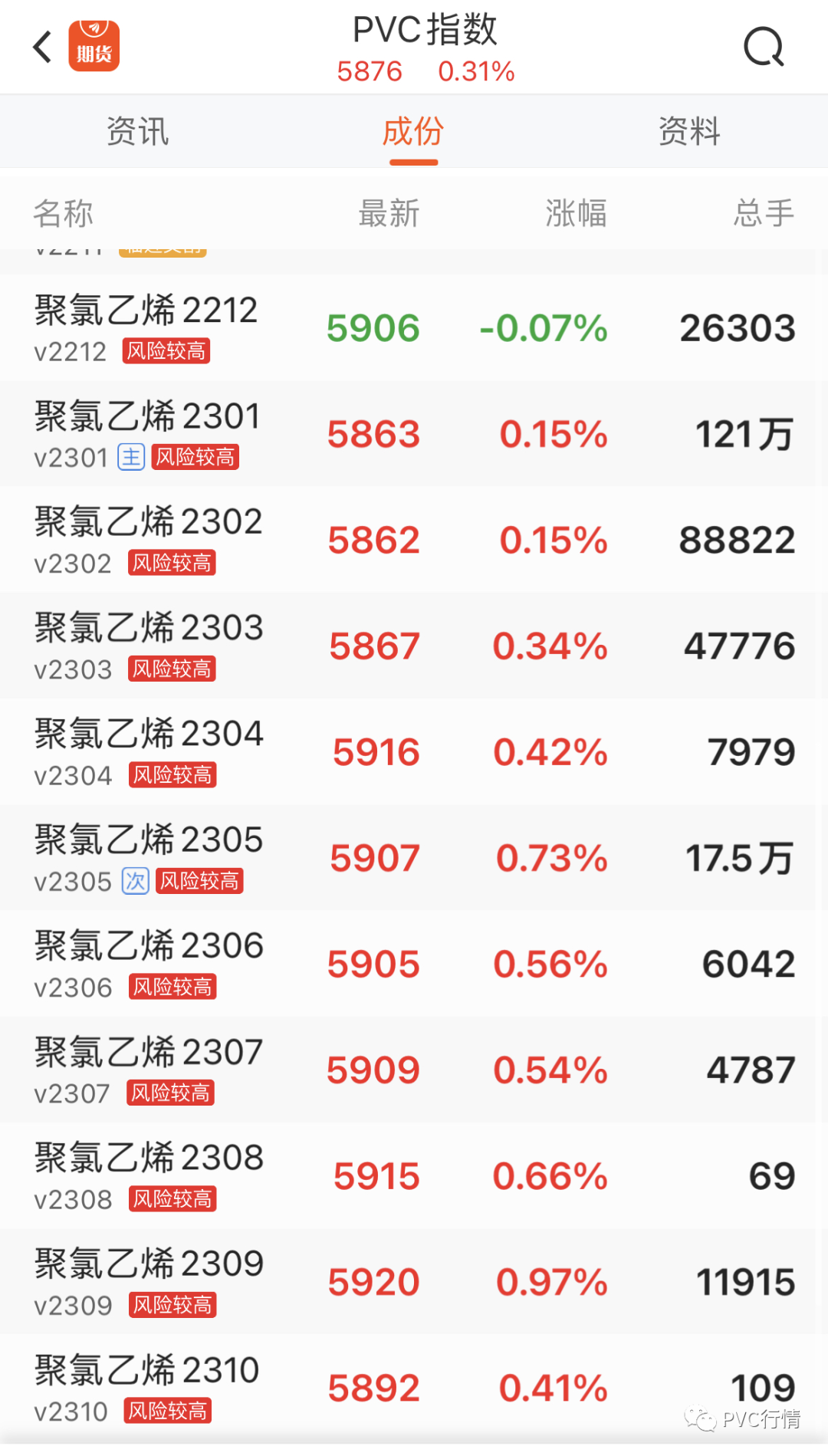The image size is (828, 1456).
Task: Switch to the 资料 tab
Action: pyautogui.click(x=689, y=131)
